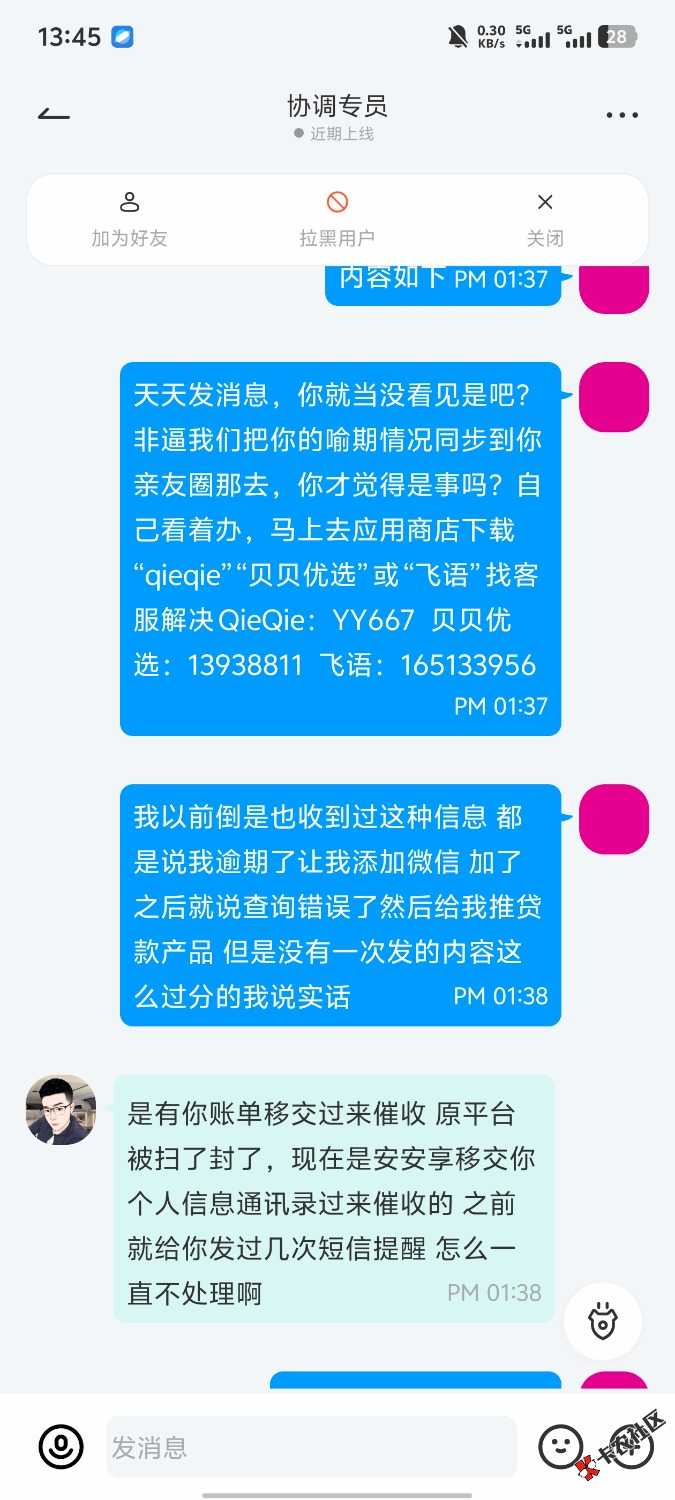Screen dimensions: 675x1500
Task: Open the three-dot overflow menu
Action: tap(621, 115)
